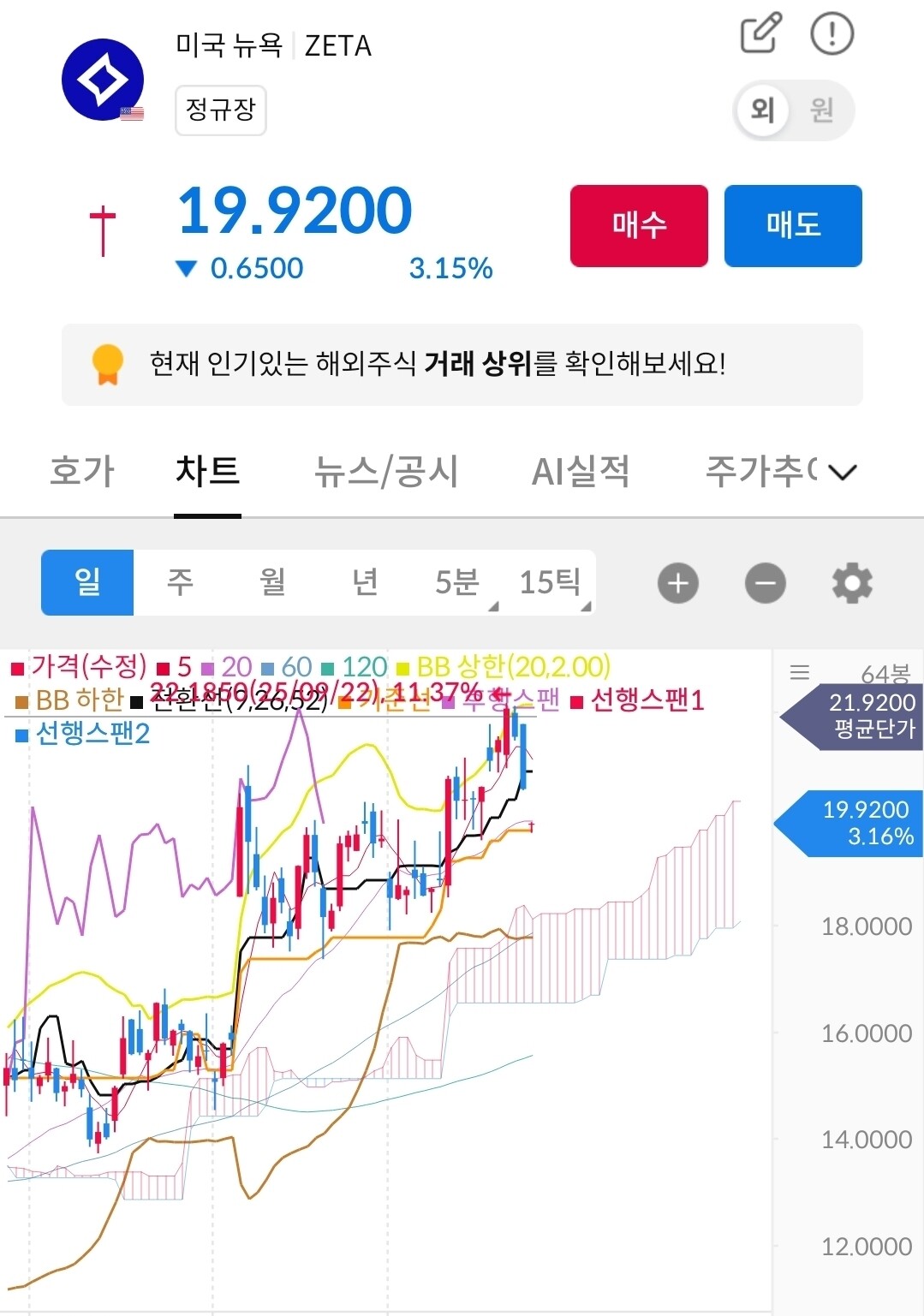Open the info exclamation icon

click(x=832, y=34)
